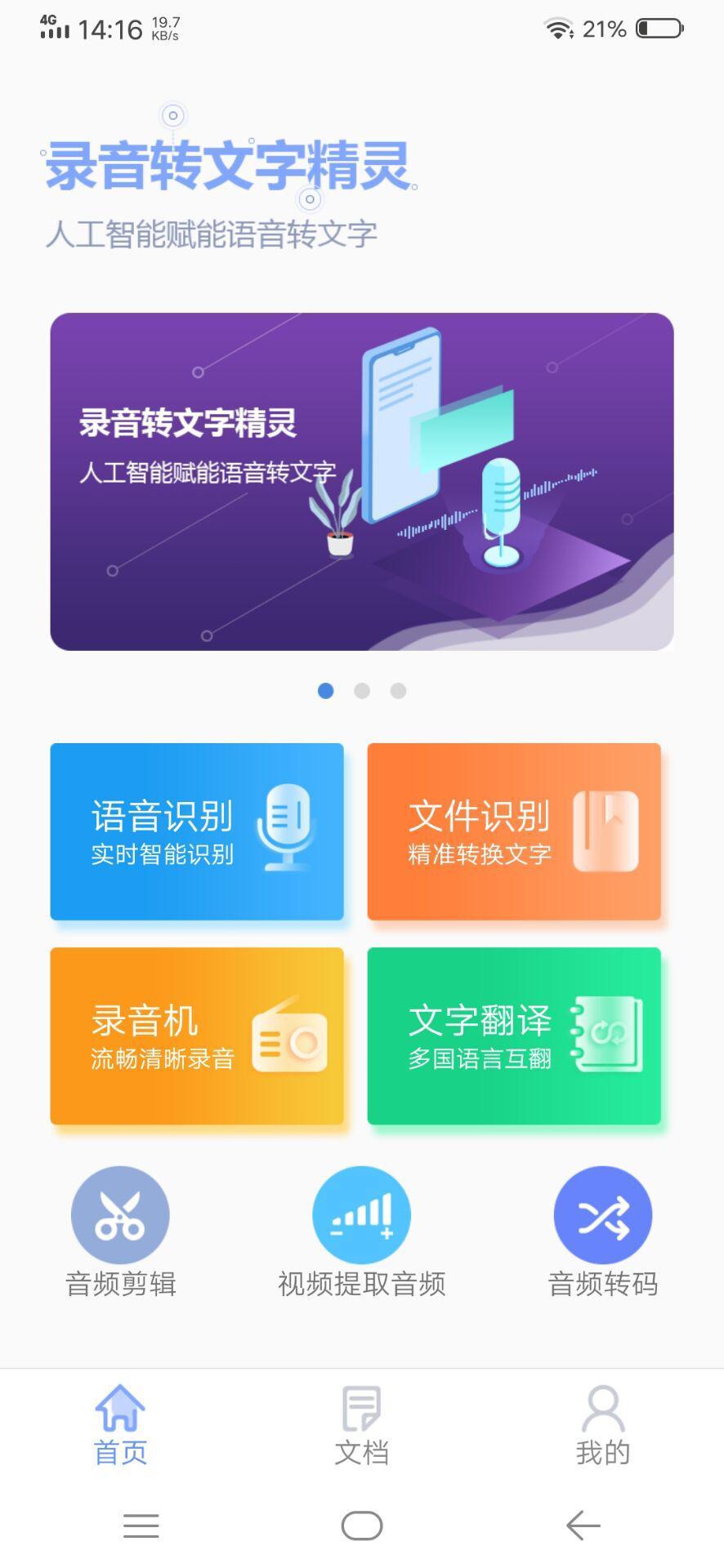Select the 首页 home tab
This screenshot has height=1568, width=724.
pyautogui.click(x=120, y=1426)
